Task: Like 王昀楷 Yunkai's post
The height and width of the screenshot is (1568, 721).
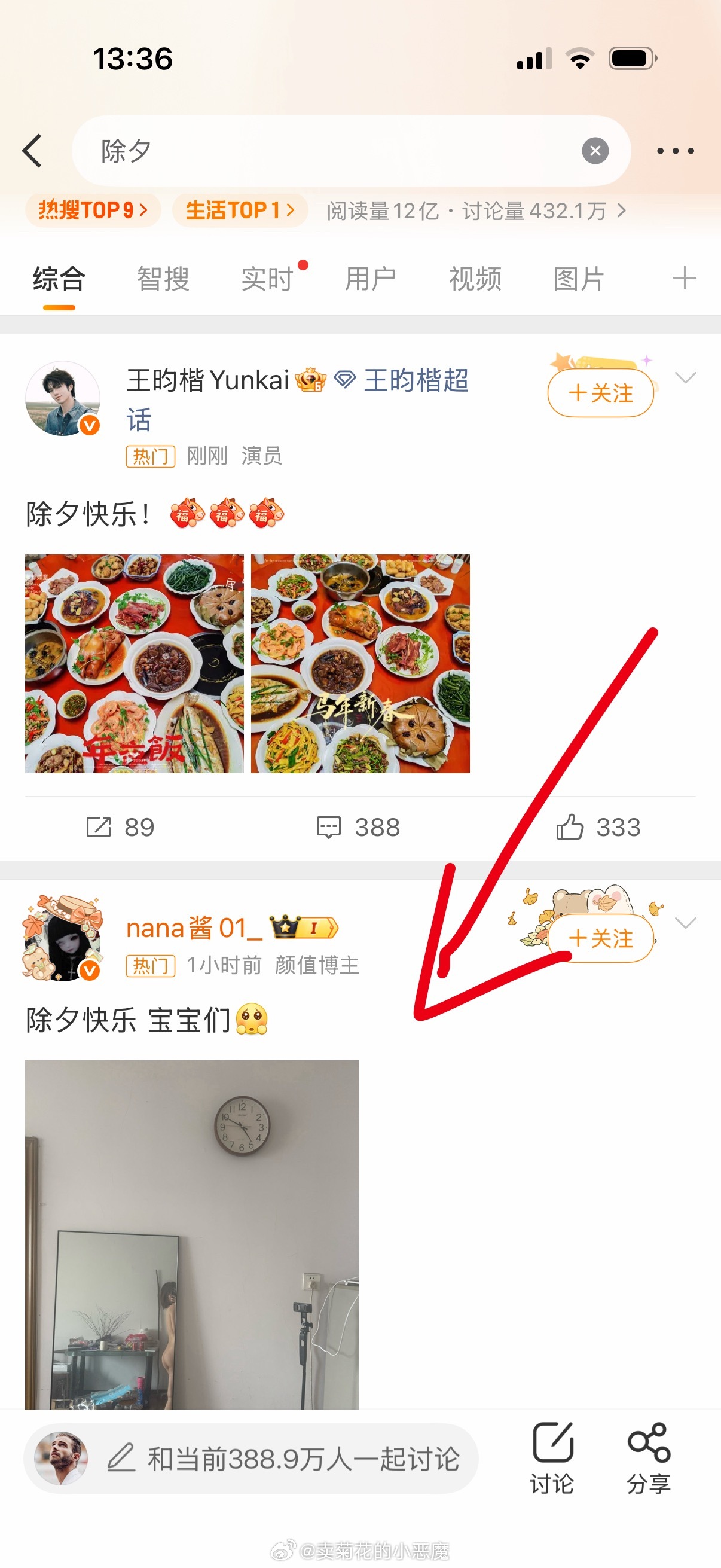Action: pos(598,827)
